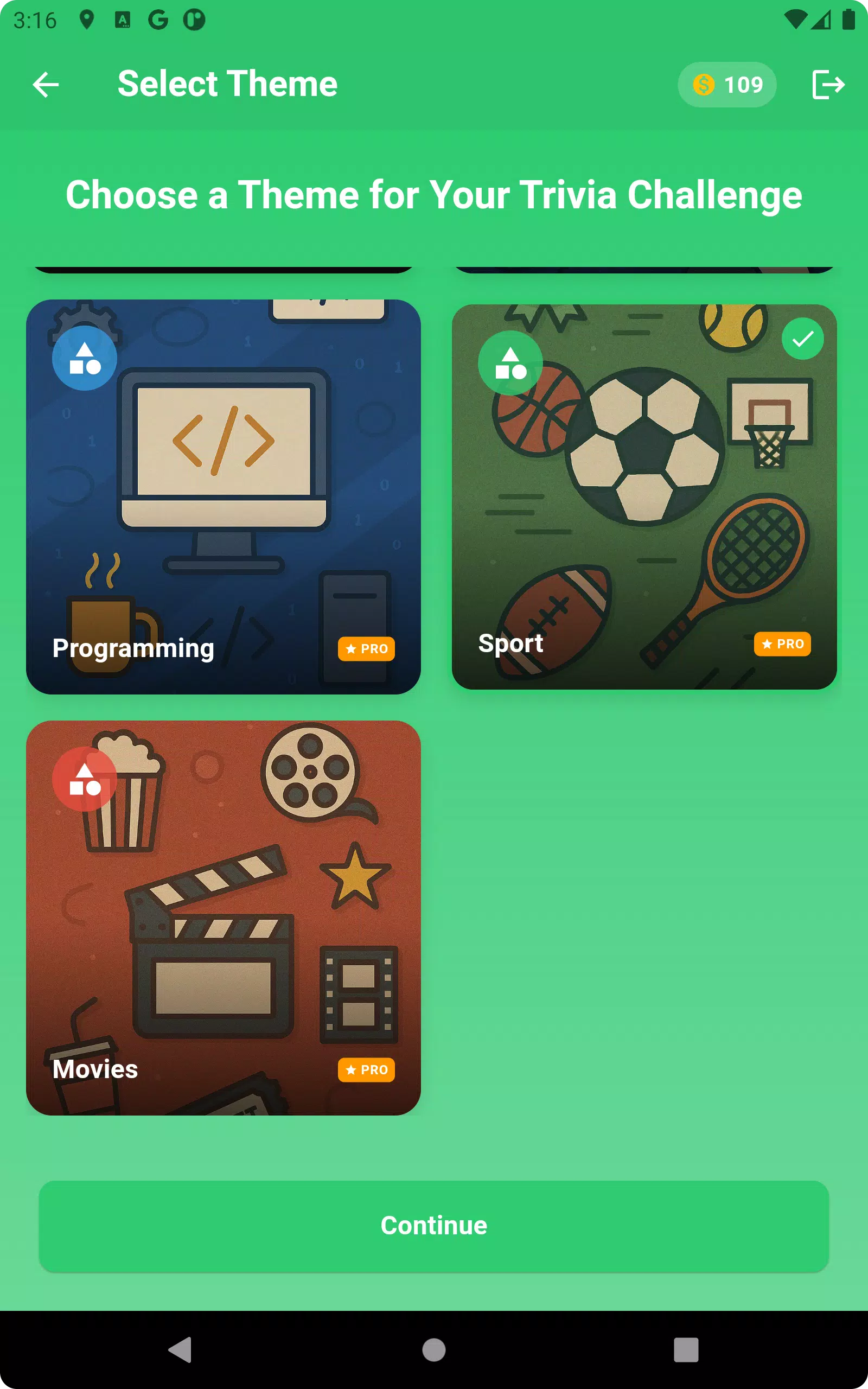Open the recent apps overview
The image size is (868, 1389).
pyautogui.click(x=686, y=1349)
